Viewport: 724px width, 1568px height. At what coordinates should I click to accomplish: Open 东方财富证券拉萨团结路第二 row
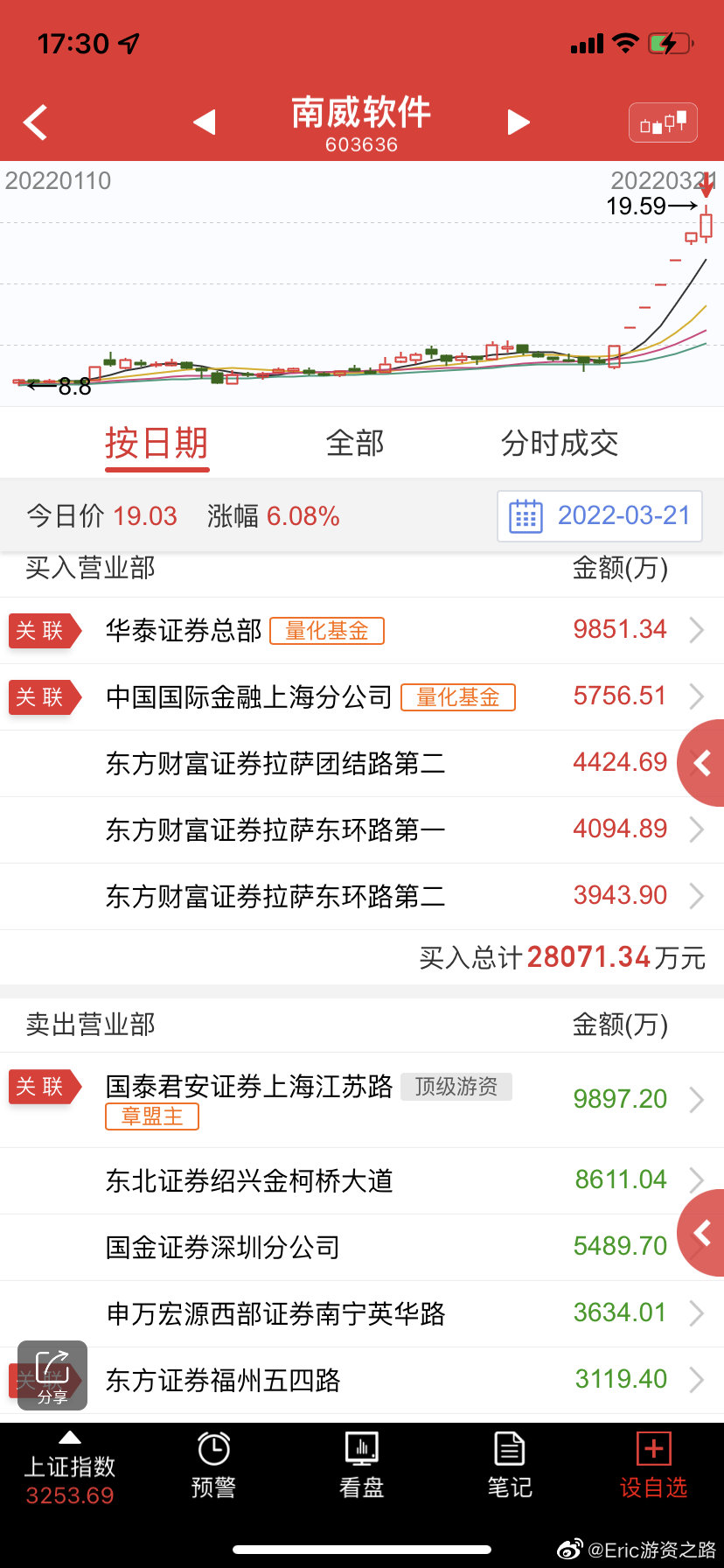[x=362, y=763]
